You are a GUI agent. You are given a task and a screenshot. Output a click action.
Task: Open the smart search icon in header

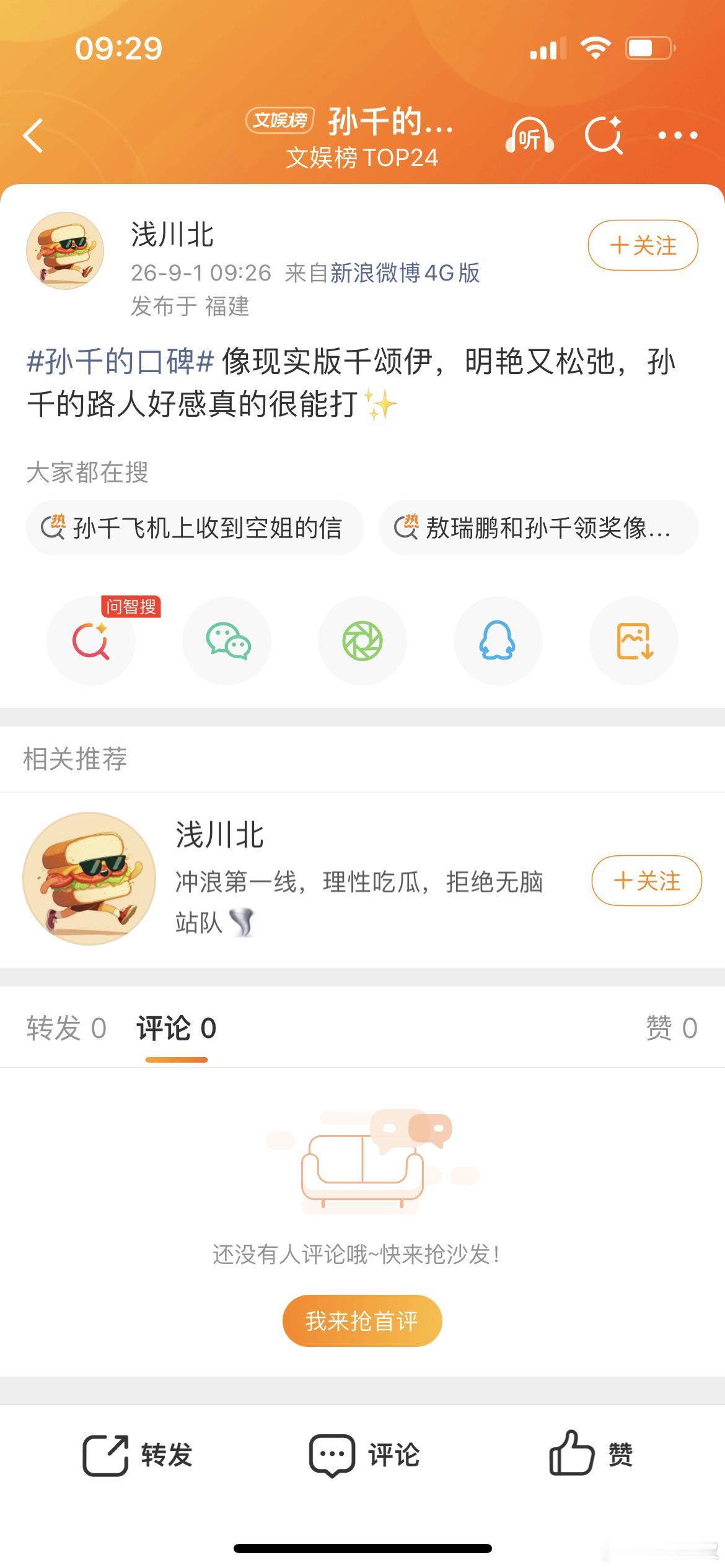click(604, 135)
